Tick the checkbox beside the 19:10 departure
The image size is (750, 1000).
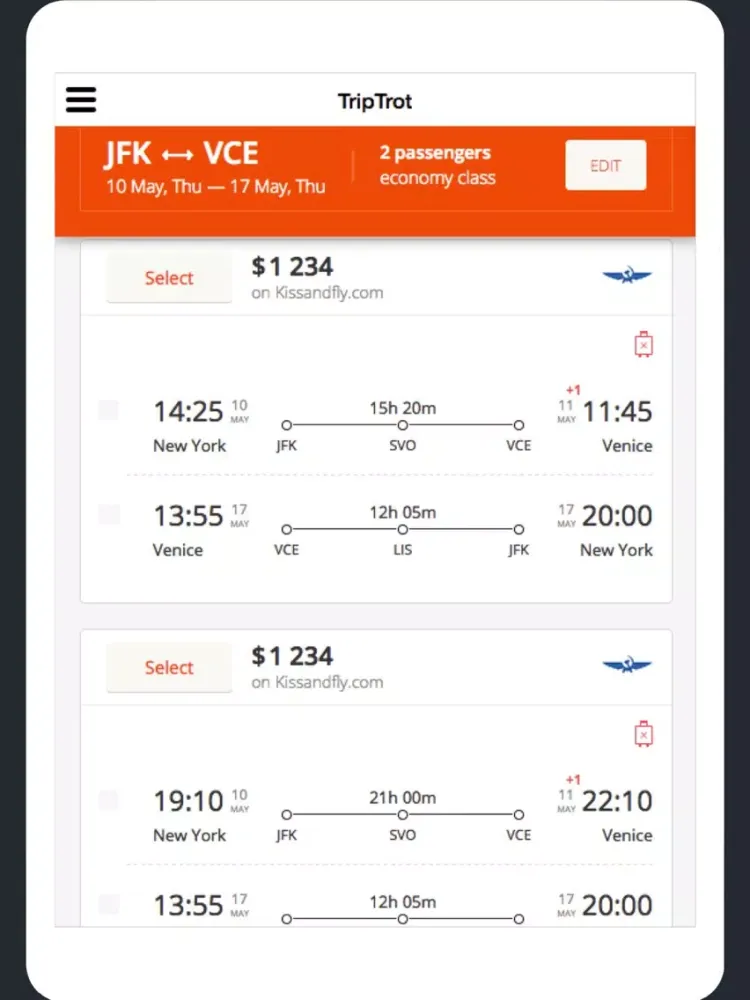coord(109,800)
